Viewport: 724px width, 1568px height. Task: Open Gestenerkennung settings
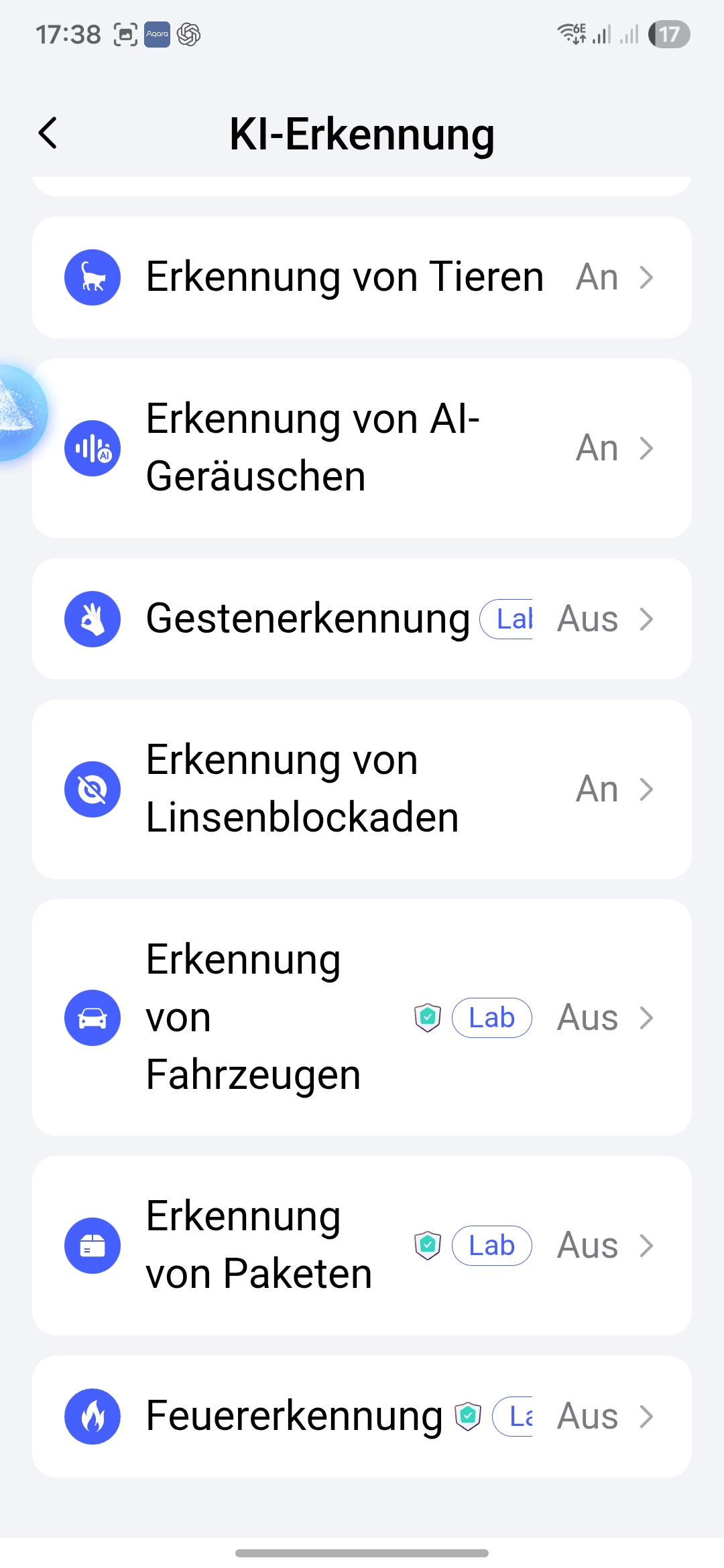point(362,619)
